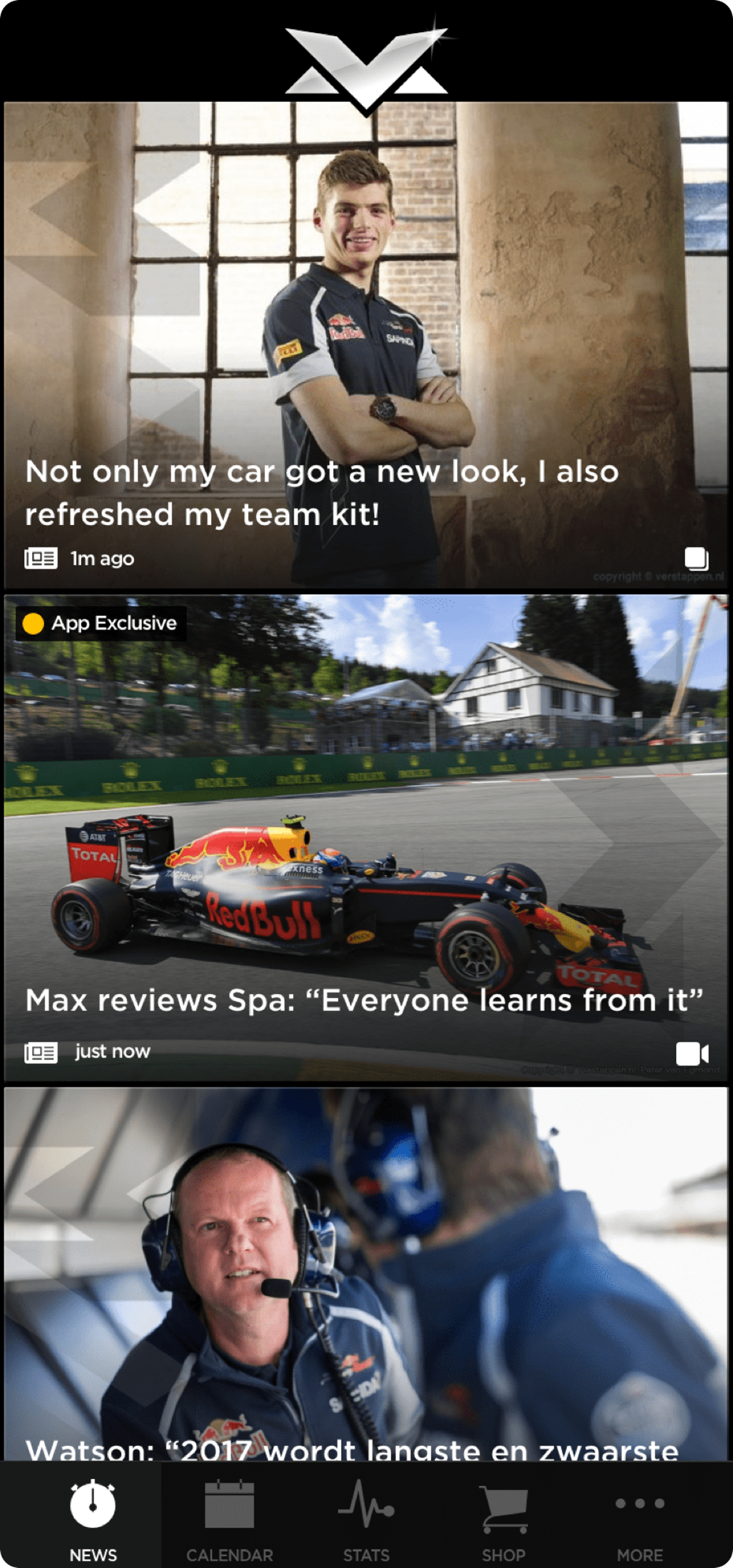733x1568 pixels.
Task: Open the More tab
Action: 639,1519
